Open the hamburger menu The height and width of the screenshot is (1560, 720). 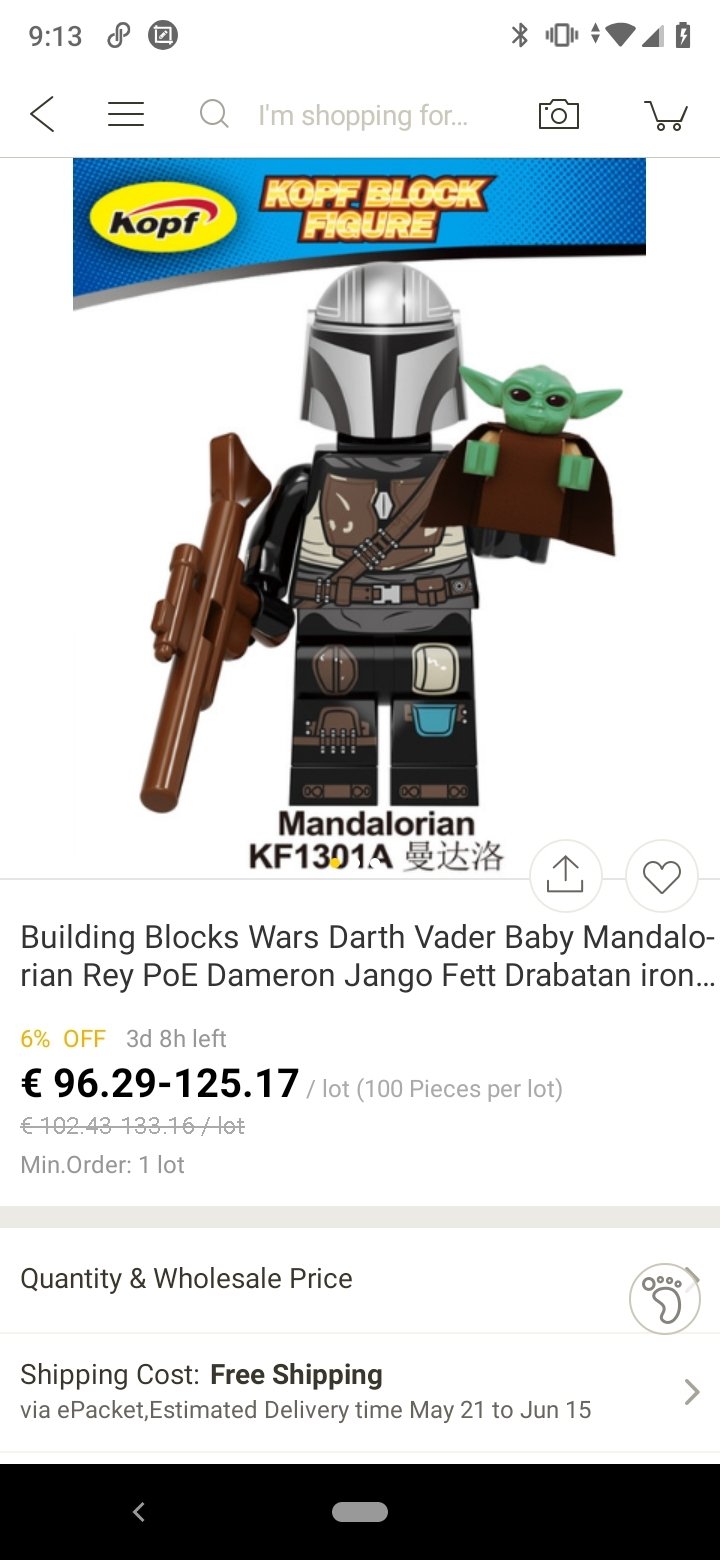click(x=126, y=115)
